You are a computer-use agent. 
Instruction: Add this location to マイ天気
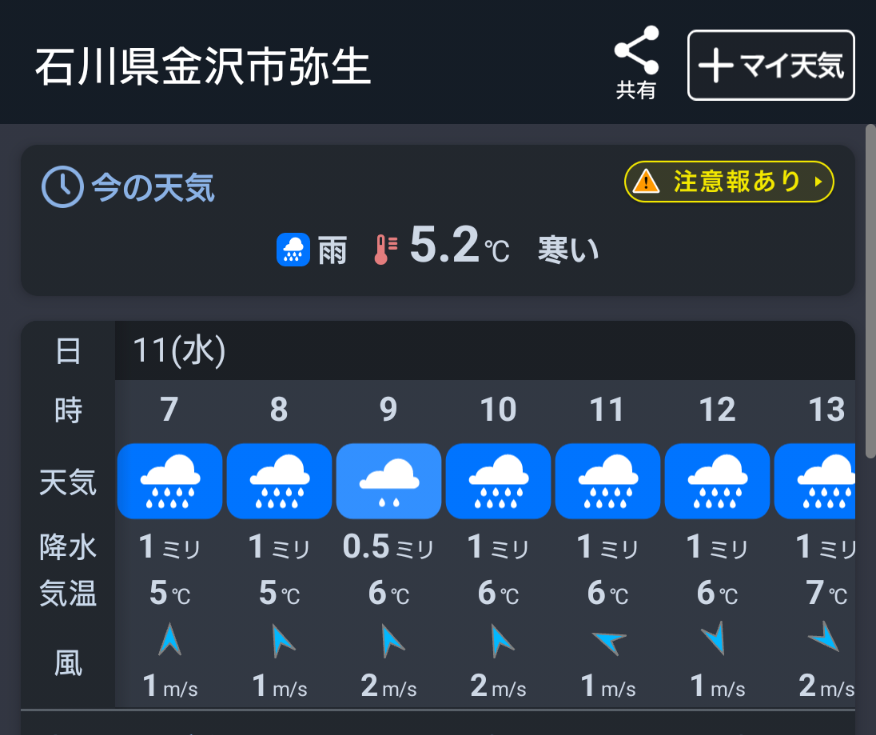(770, 66)
